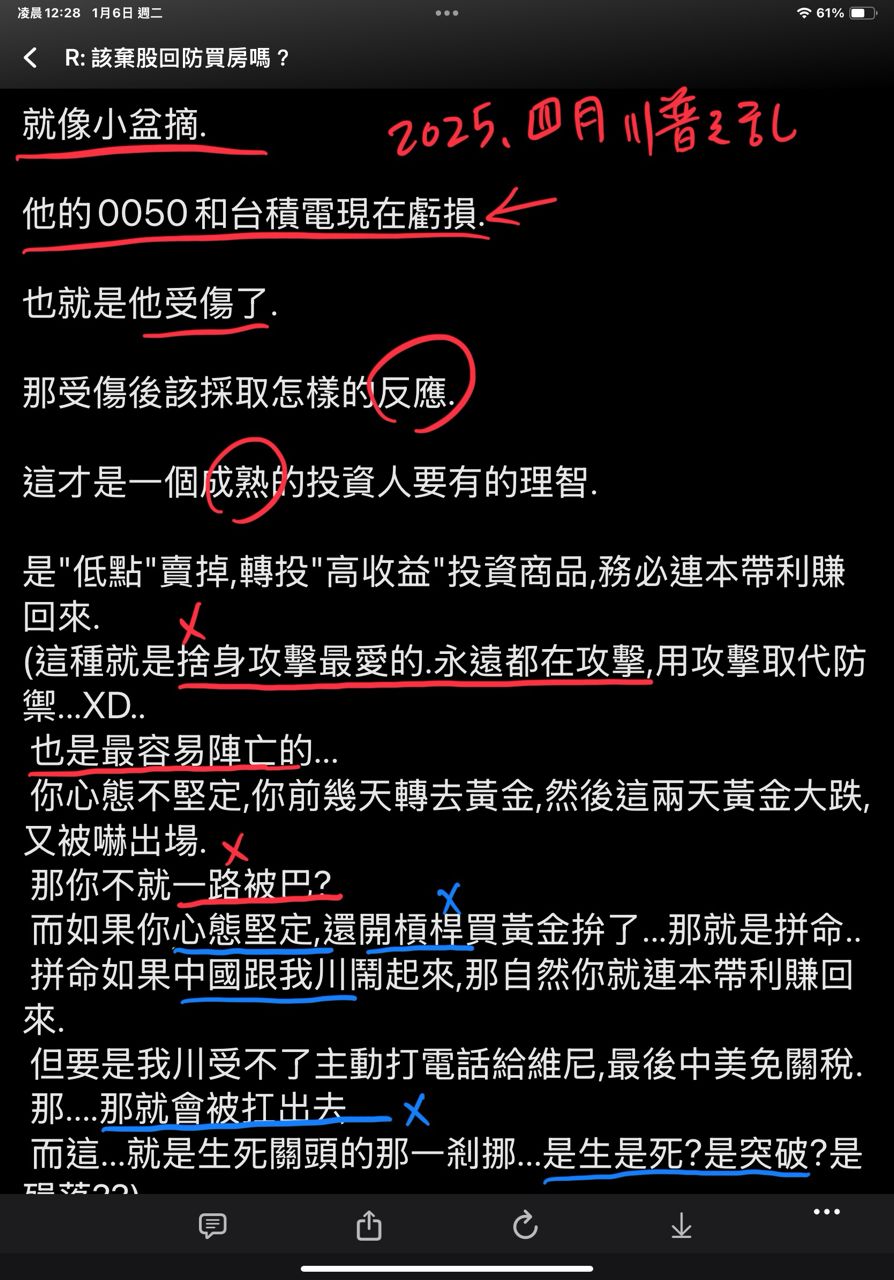Image resolution: width=894 pixels, height=1280 pixels.
Task: Jump down with the arrow icon
Action: [x=681, y=1225]
